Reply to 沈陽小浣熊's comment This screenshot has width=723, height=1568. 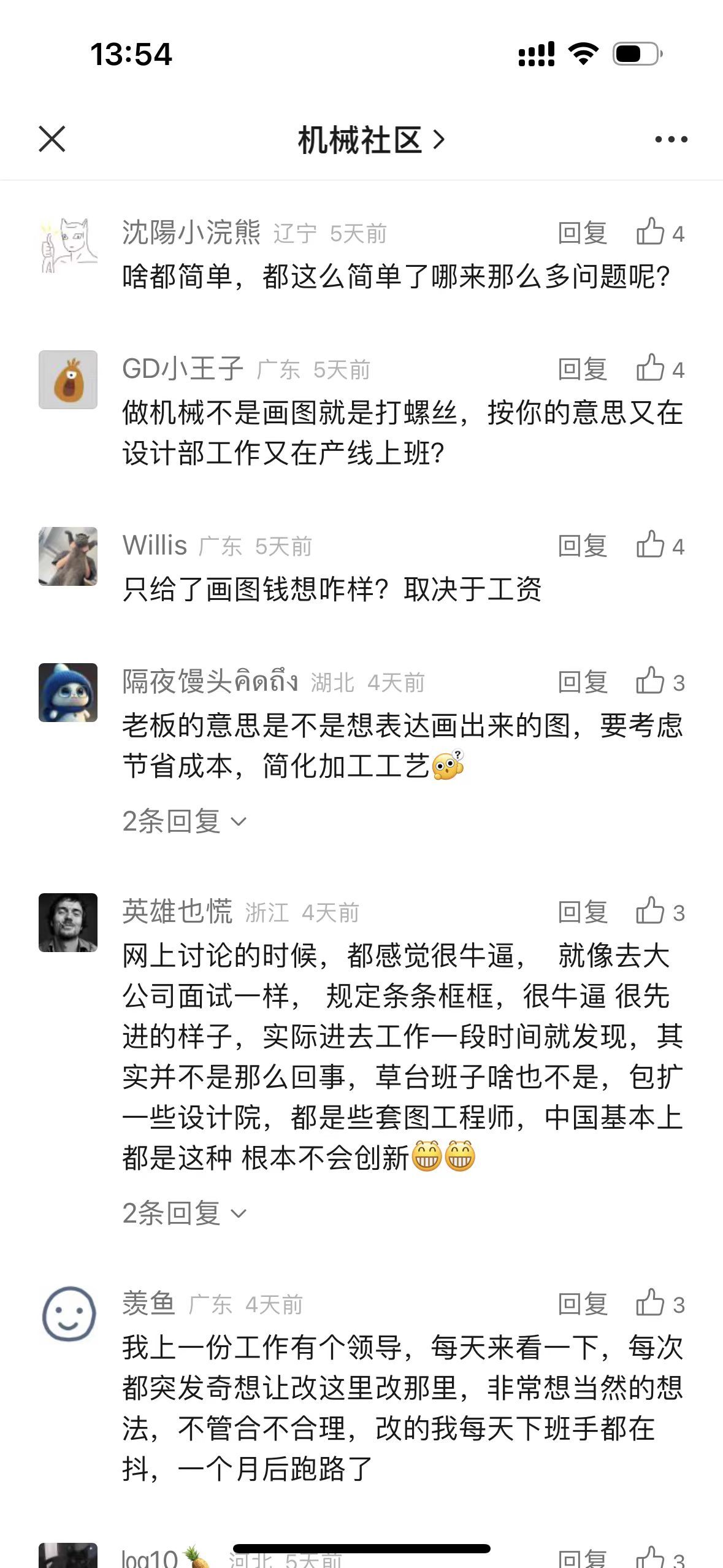(582, 234)
